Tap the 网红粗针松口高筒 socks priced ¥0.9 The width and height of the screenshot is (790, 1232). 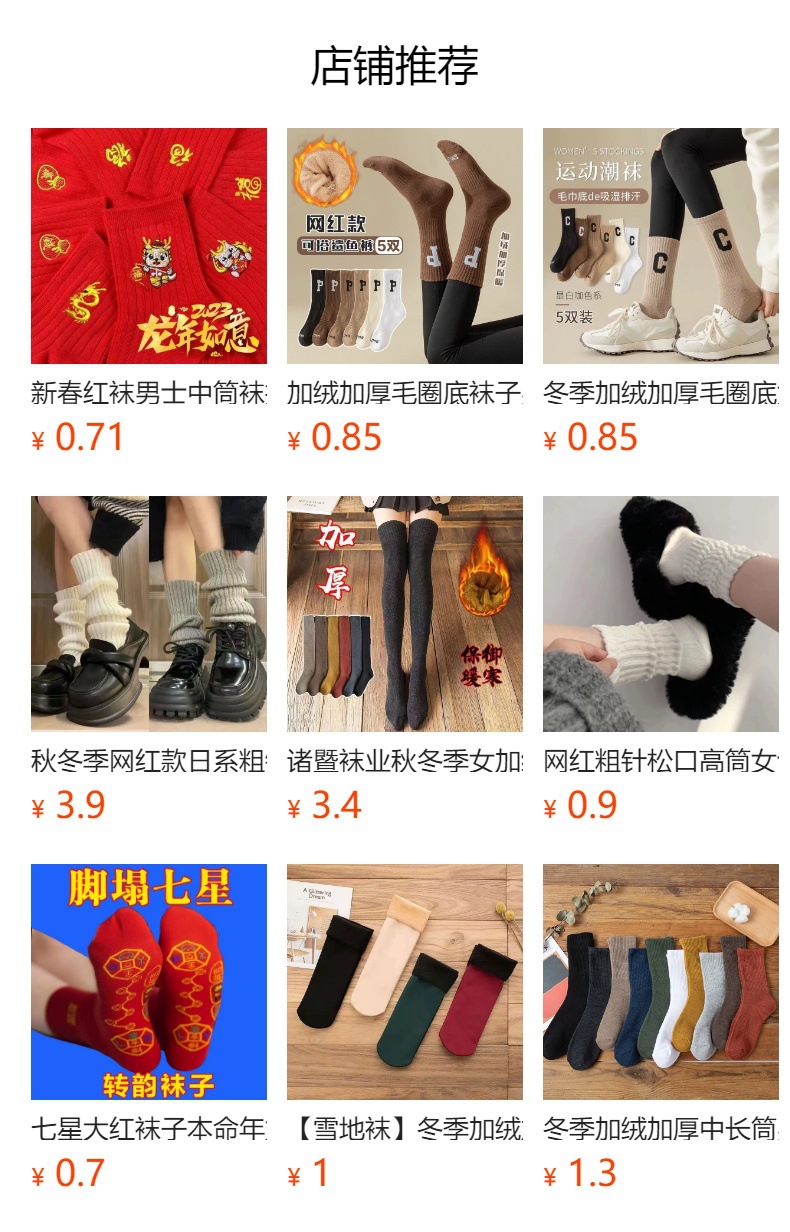(661, 660)
